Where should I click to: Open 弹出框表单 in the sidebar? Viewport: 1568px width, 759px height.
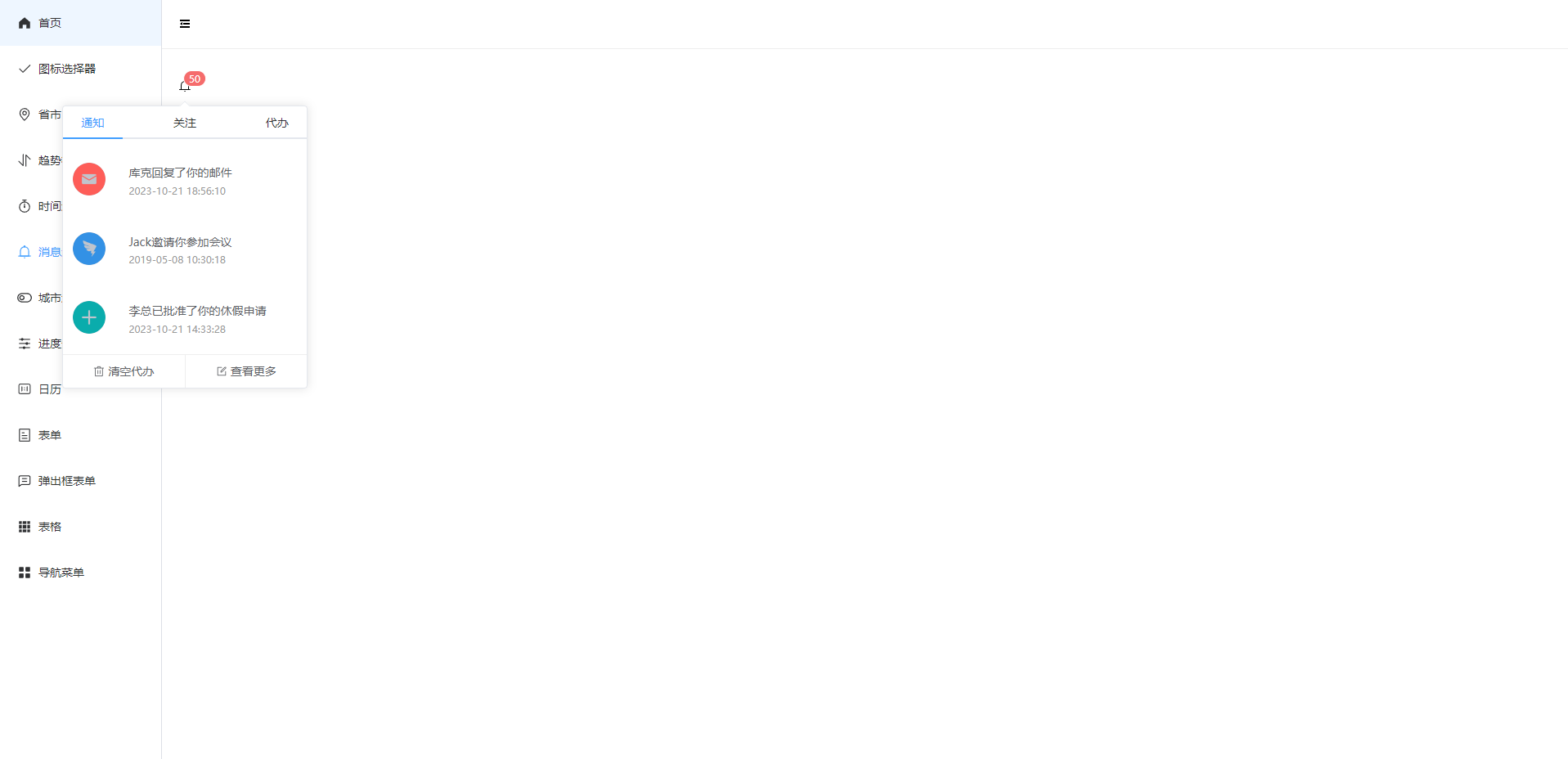[66, 481]
